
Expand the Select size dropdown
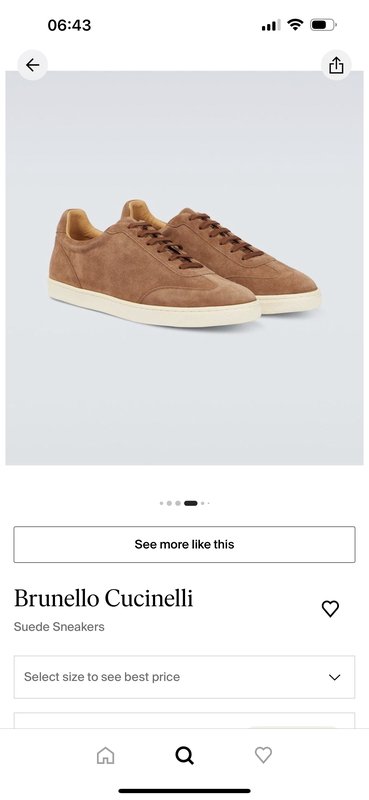(184, 677)
